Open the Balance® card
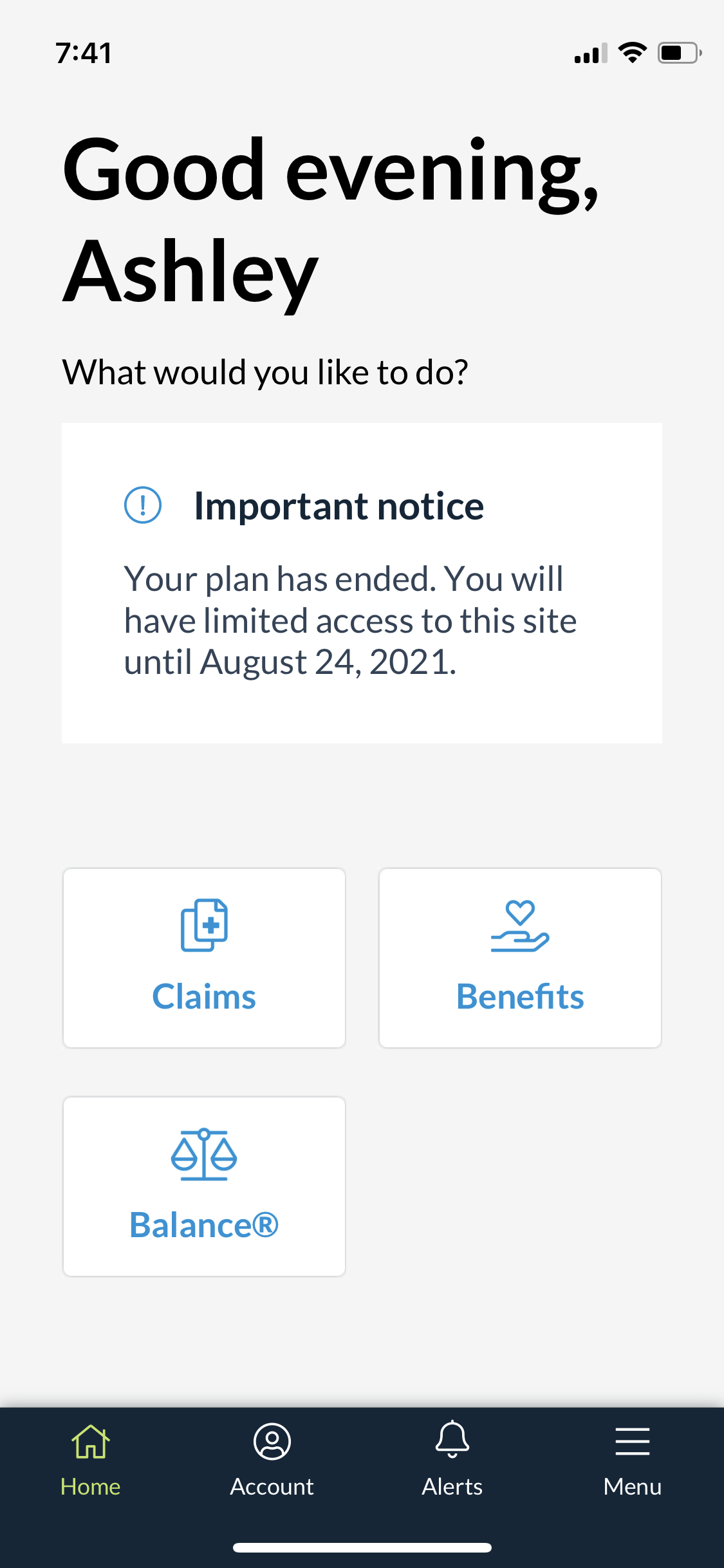This screenshot has width=724, height=1568. (204, 1186)
